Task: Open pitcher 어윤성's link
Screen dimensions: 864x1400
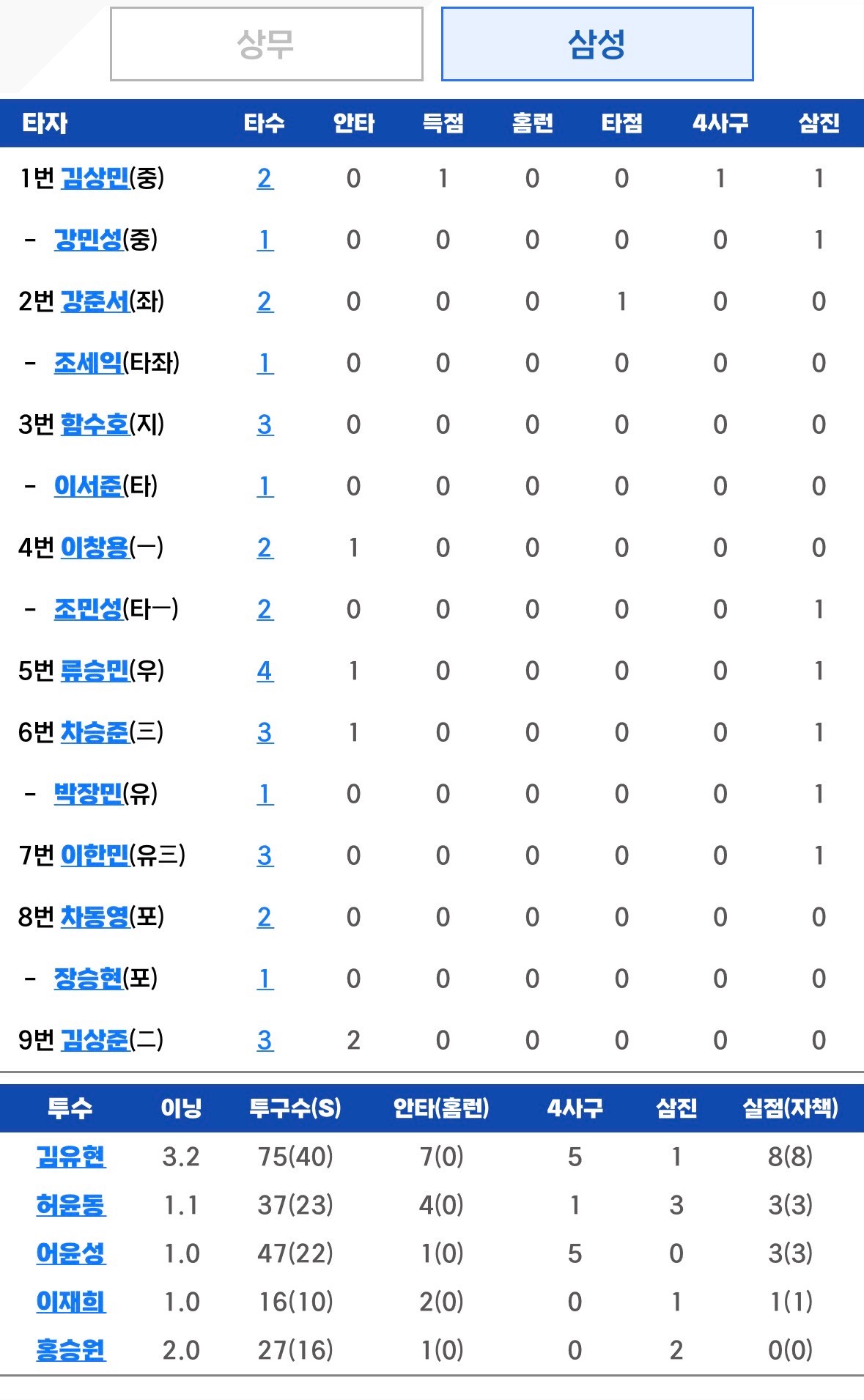Action: point(71,1253)
